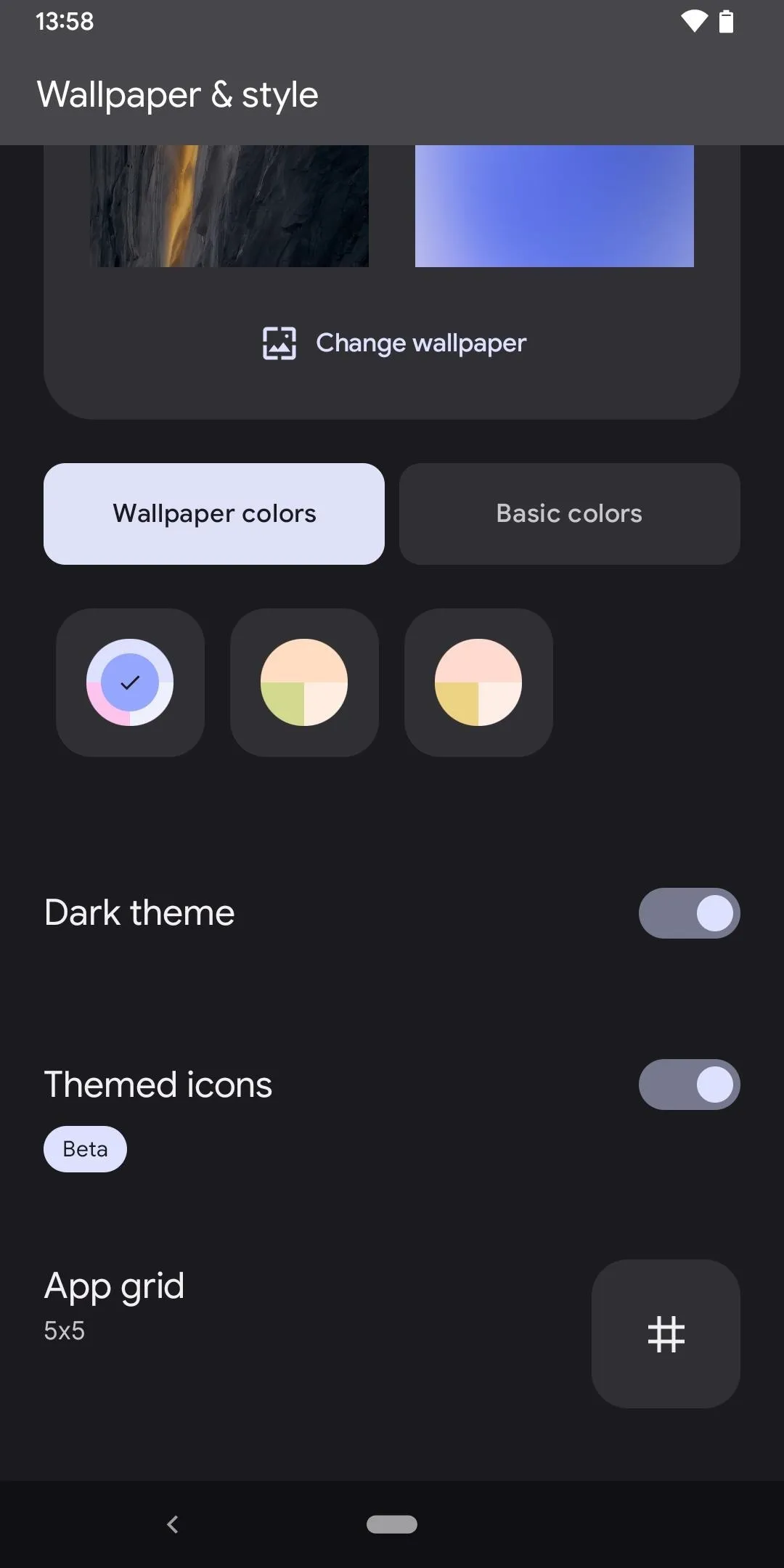Select the pink and yellow color swatch
784x1568 pixels.
click(478, 682)
